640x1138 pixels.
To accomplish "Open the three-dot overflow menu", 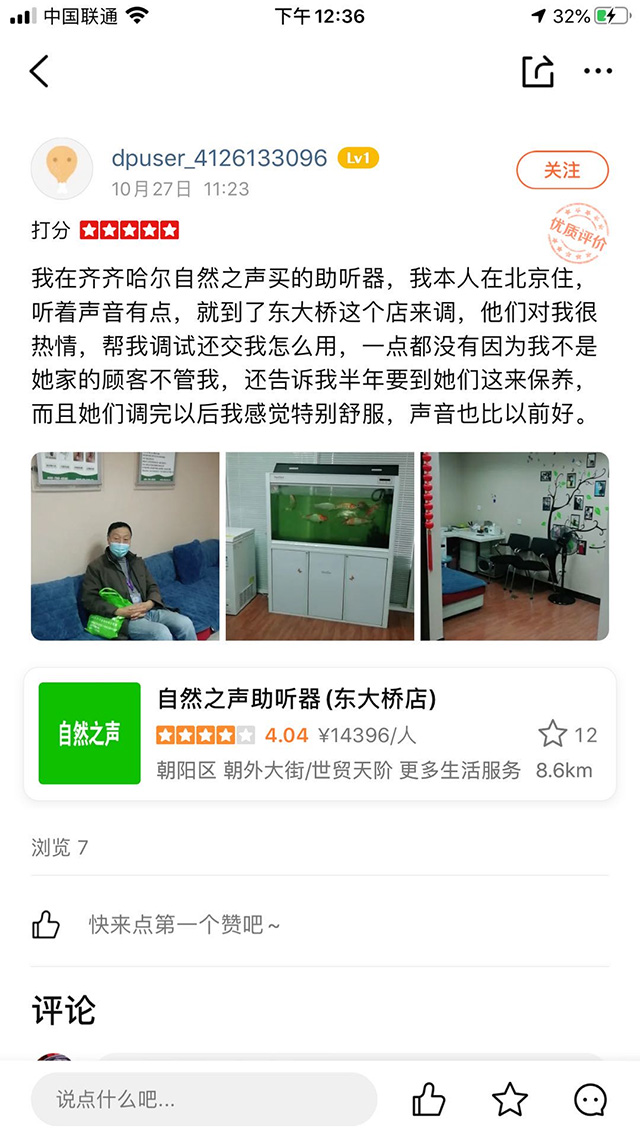I will pyautogui.click(x=598, y=71).
